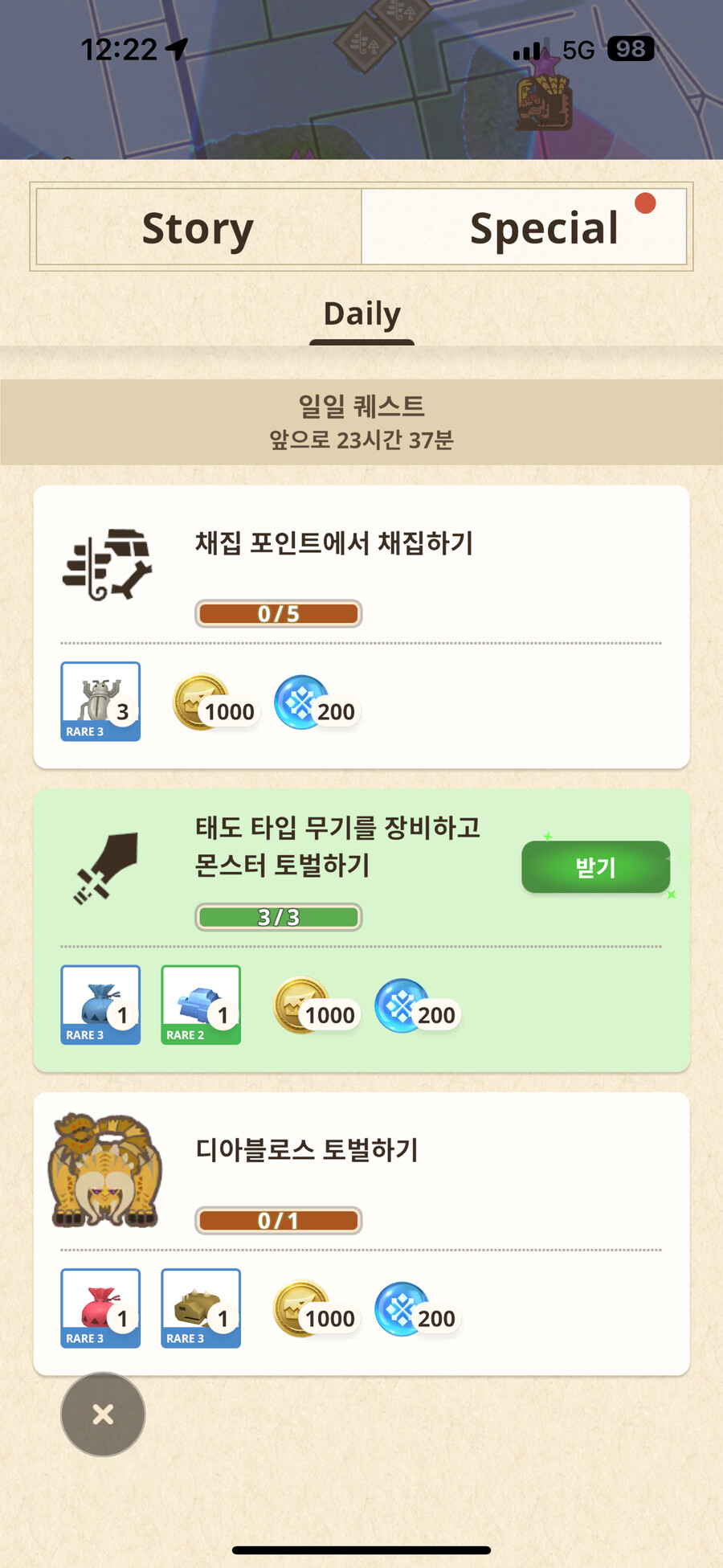
Task: Tap the 3/3 completed progress bar
Action: 278,917
